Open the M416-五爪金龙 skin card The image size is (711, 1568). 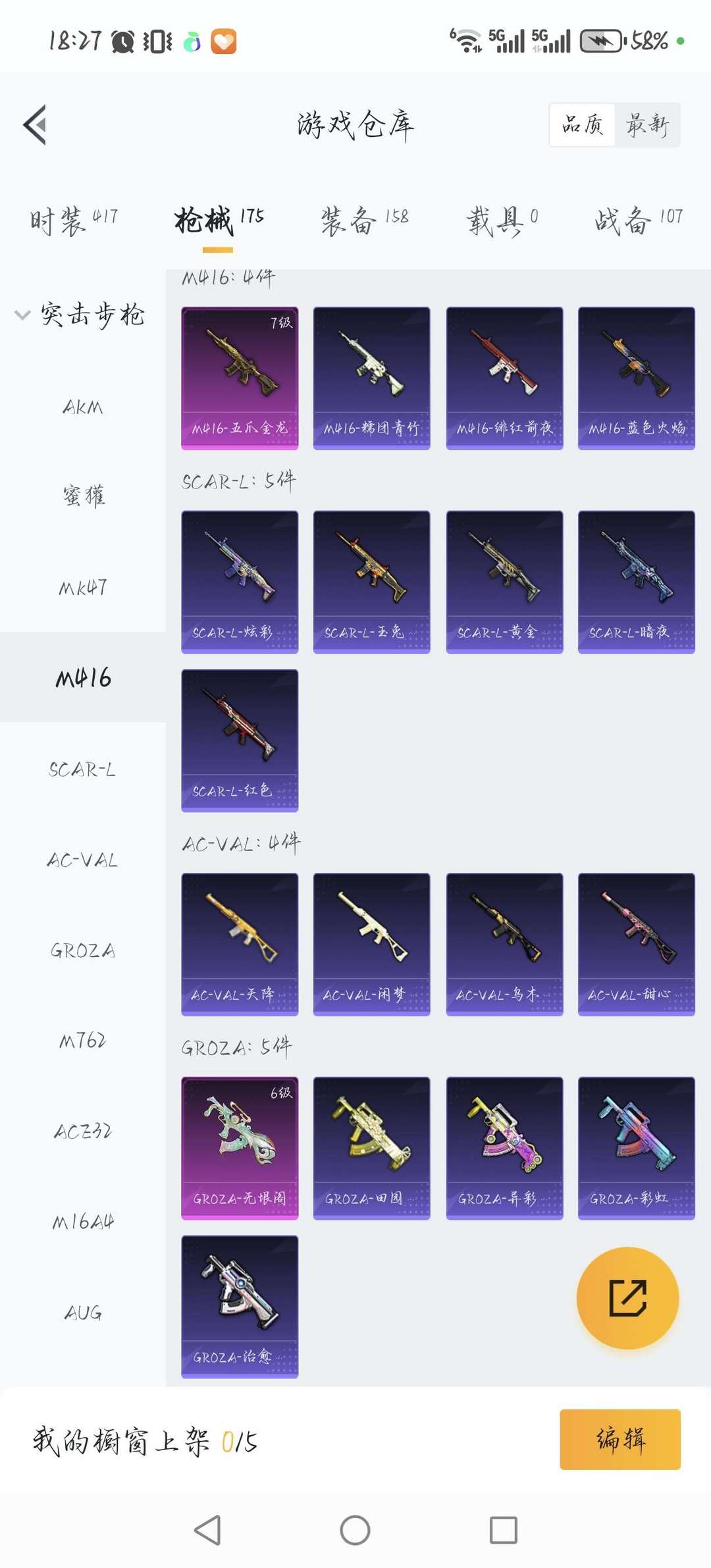click(240, 378)
